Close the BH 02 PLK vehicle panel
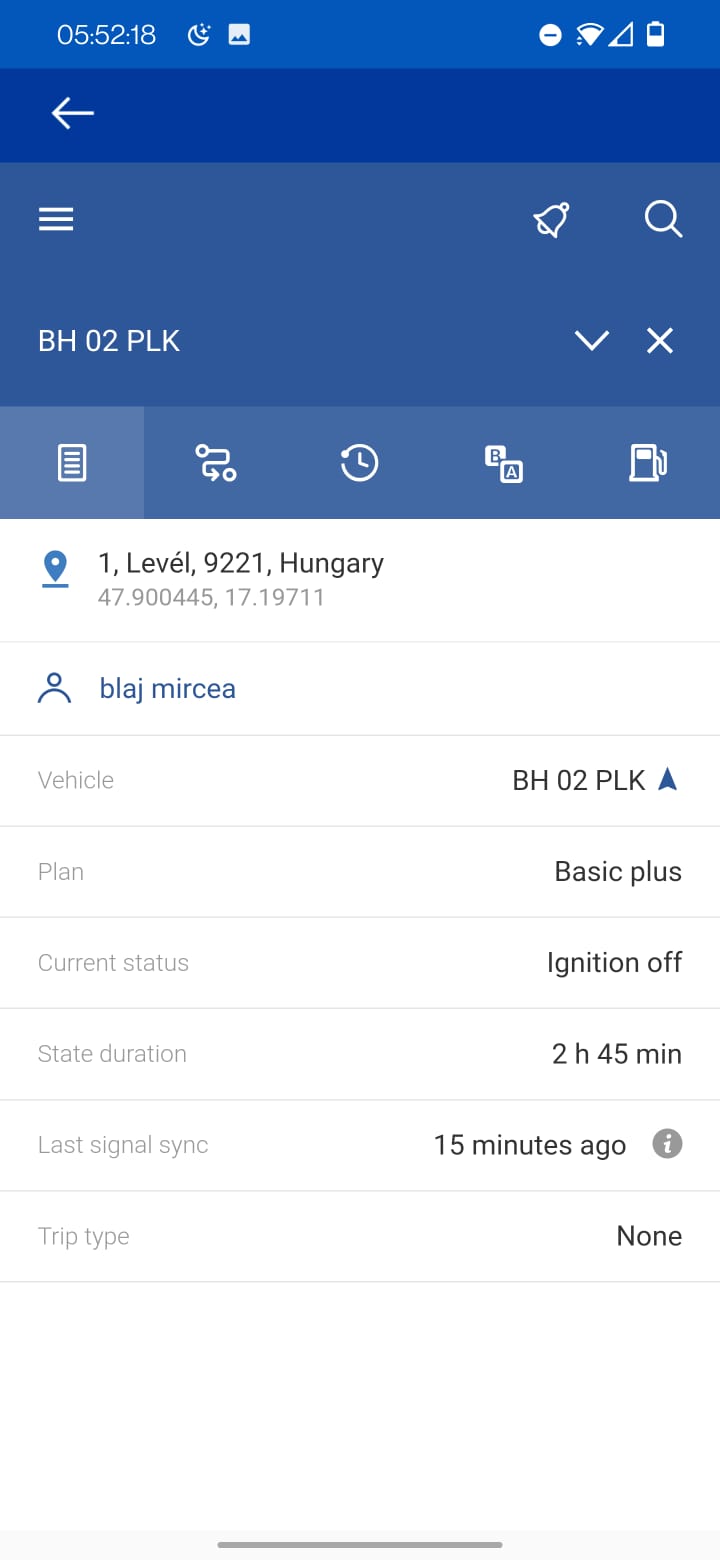Screen dimensions: 720x1560 pos(660,341)
